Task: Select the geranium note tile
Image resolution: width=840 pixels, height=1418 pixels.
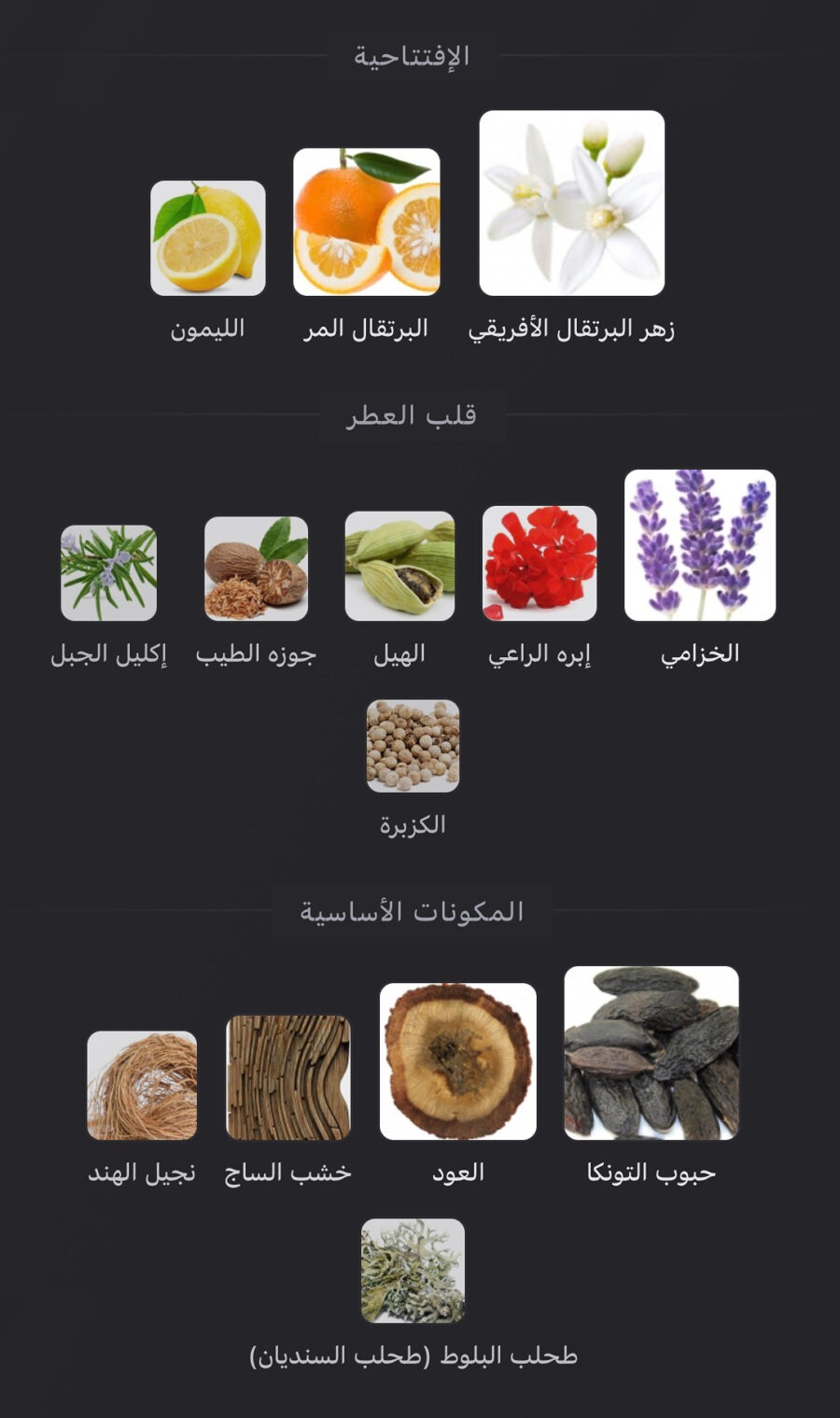Action: 539,563
